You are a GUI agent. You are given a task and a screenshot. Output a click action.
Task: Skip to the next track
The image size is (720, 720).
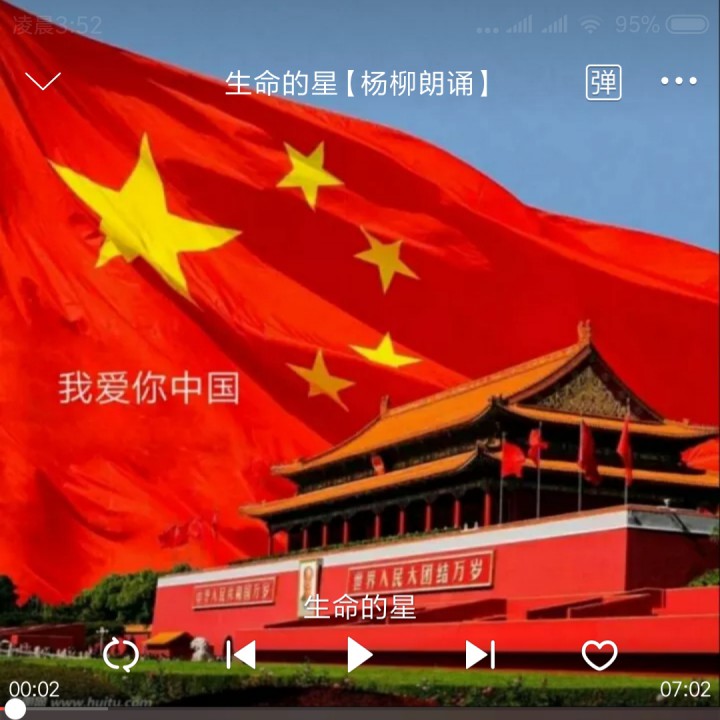(480, 655)
